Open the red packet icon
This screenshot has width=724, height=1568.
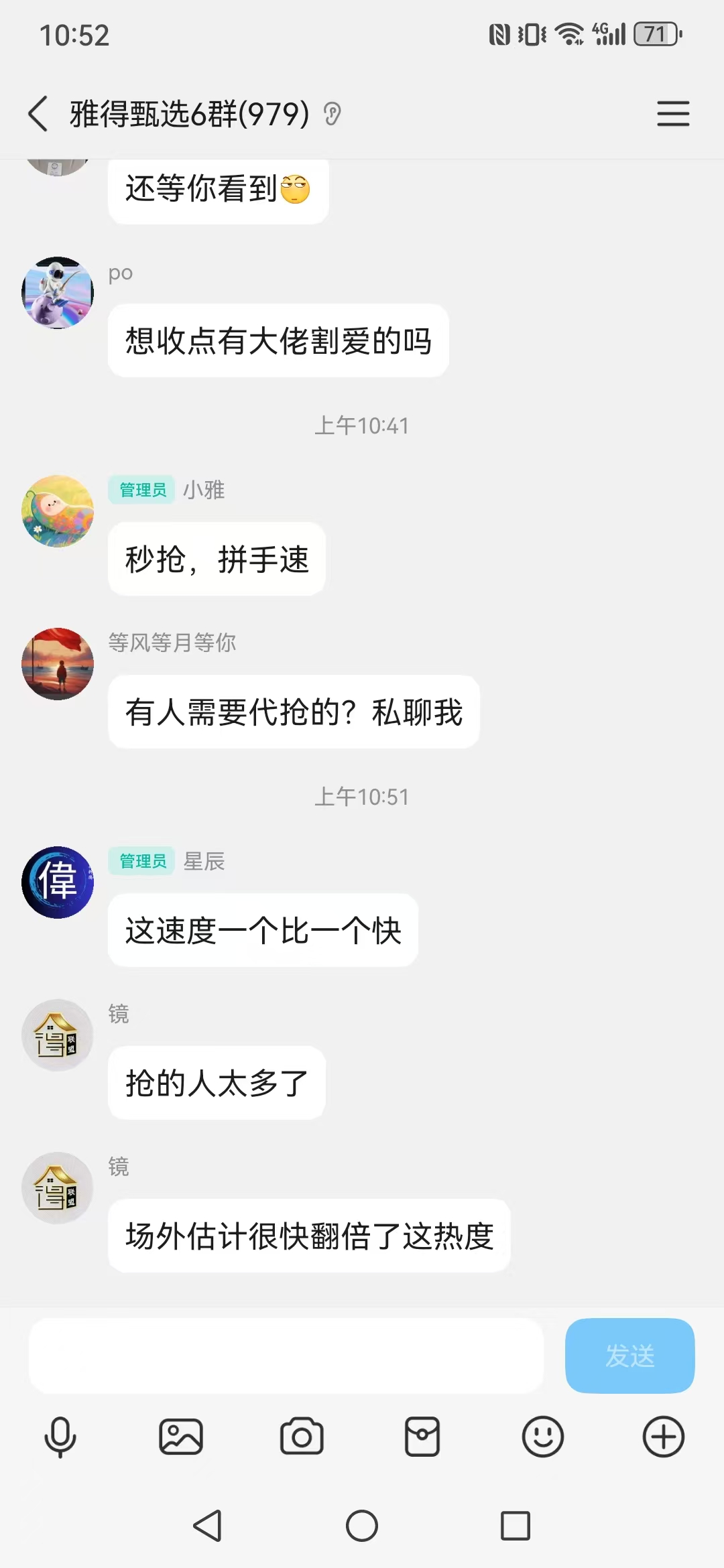pos(422,1436)
